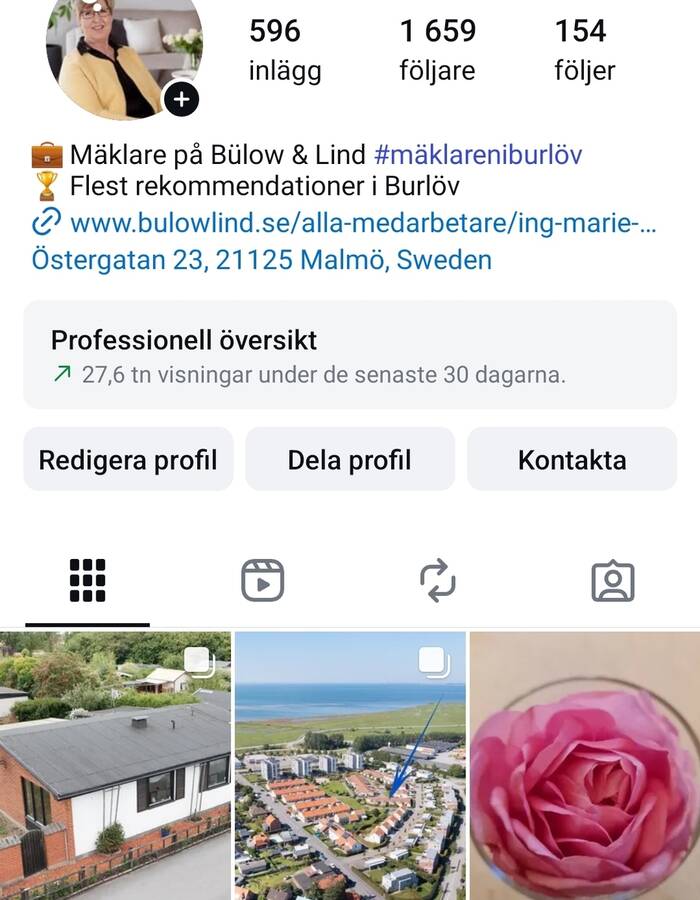Screen dimensions: 700x900
Task: Tap Dela profil
Action: (x=350, y=460)
